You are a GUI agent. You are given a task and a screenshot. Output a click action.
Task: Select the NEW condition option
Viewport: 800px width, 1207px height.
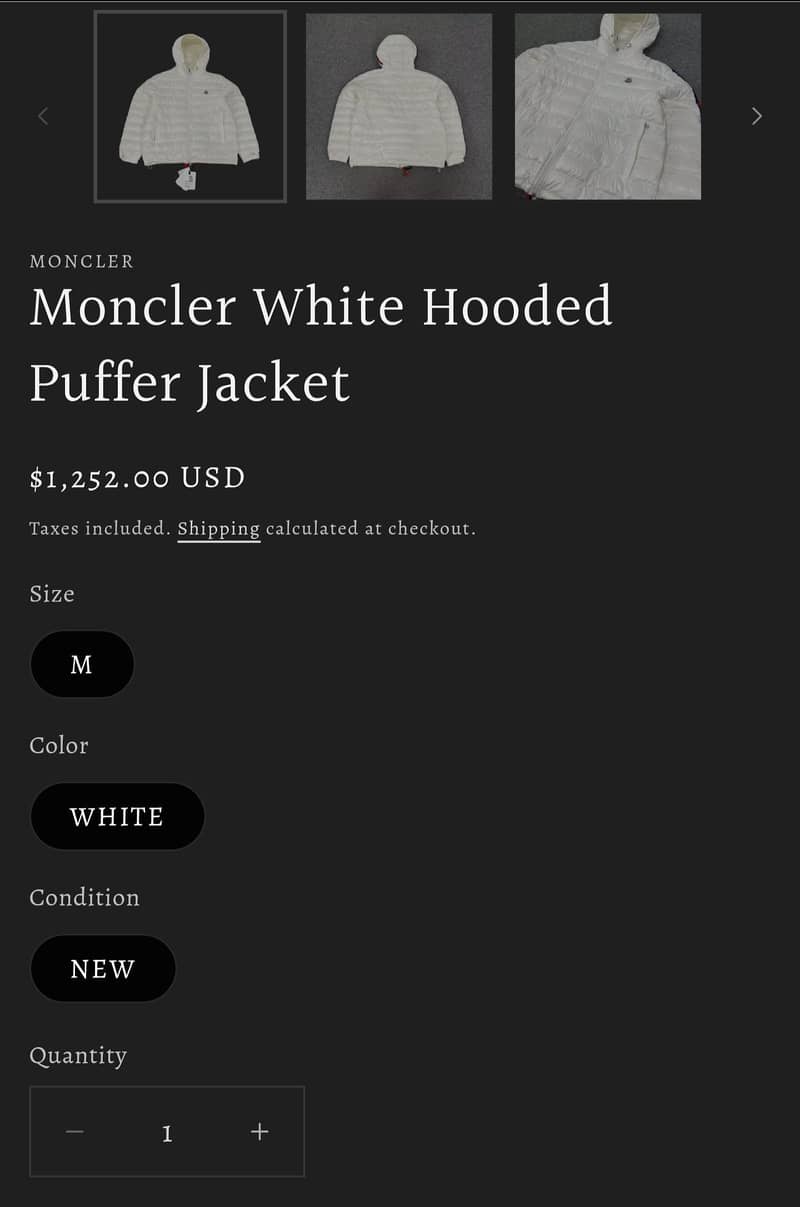pos(103,969)
